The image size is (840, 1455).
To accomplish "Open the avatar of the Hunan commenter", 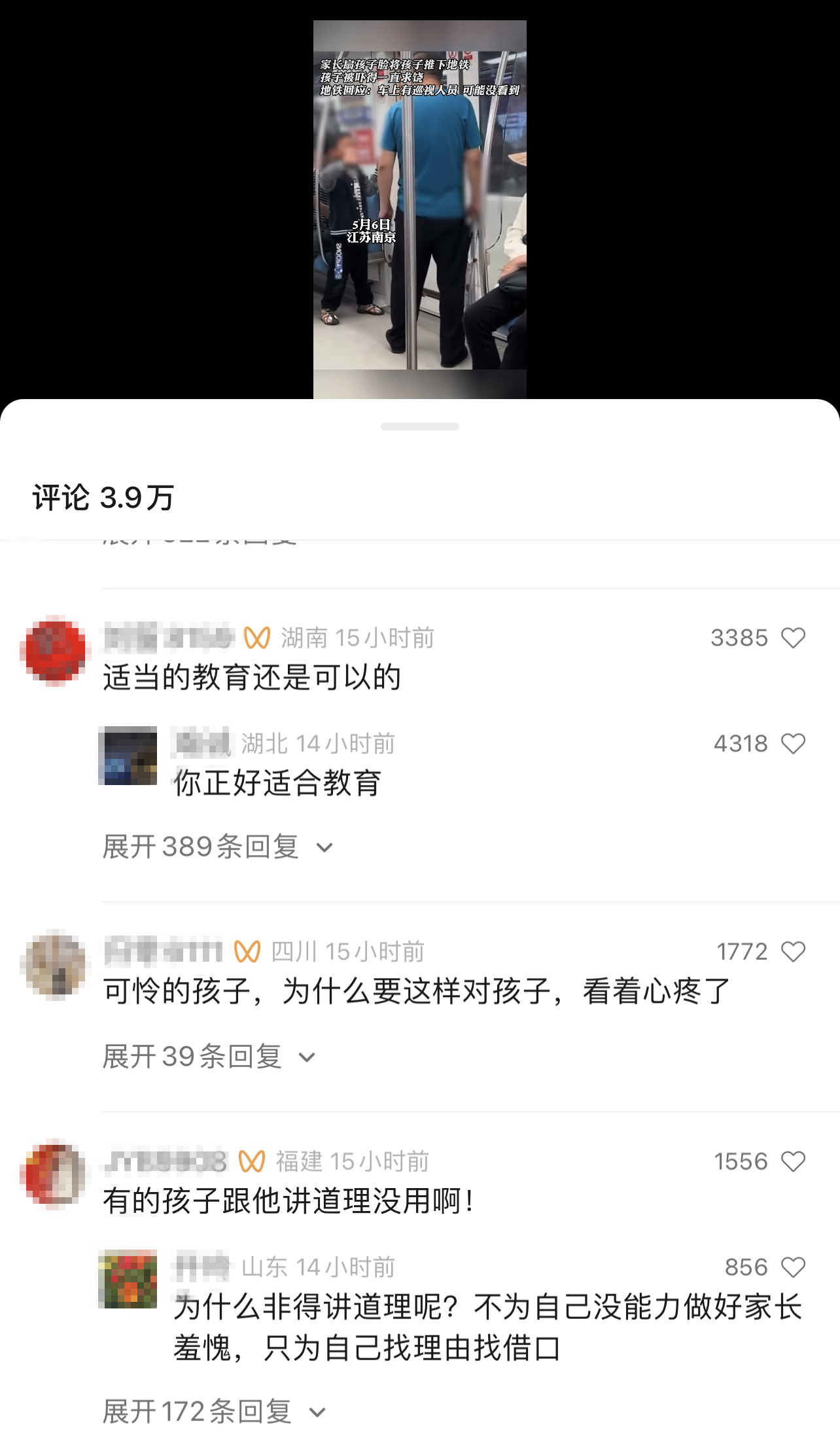I will [x=55, y=650].
